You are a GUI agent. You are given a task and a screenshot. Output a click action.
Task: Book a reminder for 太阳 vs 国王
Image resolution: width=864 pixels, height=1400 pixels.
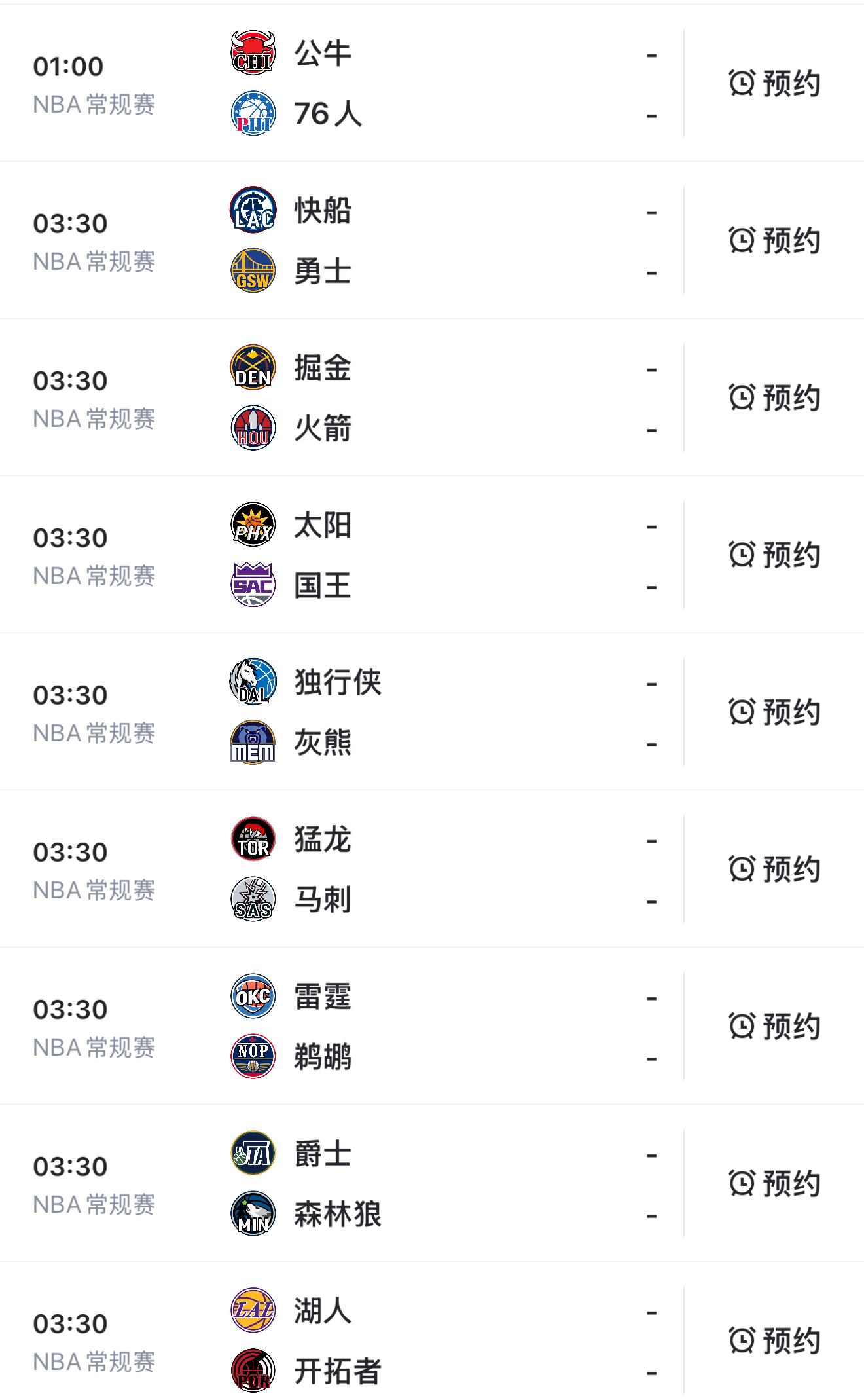click(774, 555)
